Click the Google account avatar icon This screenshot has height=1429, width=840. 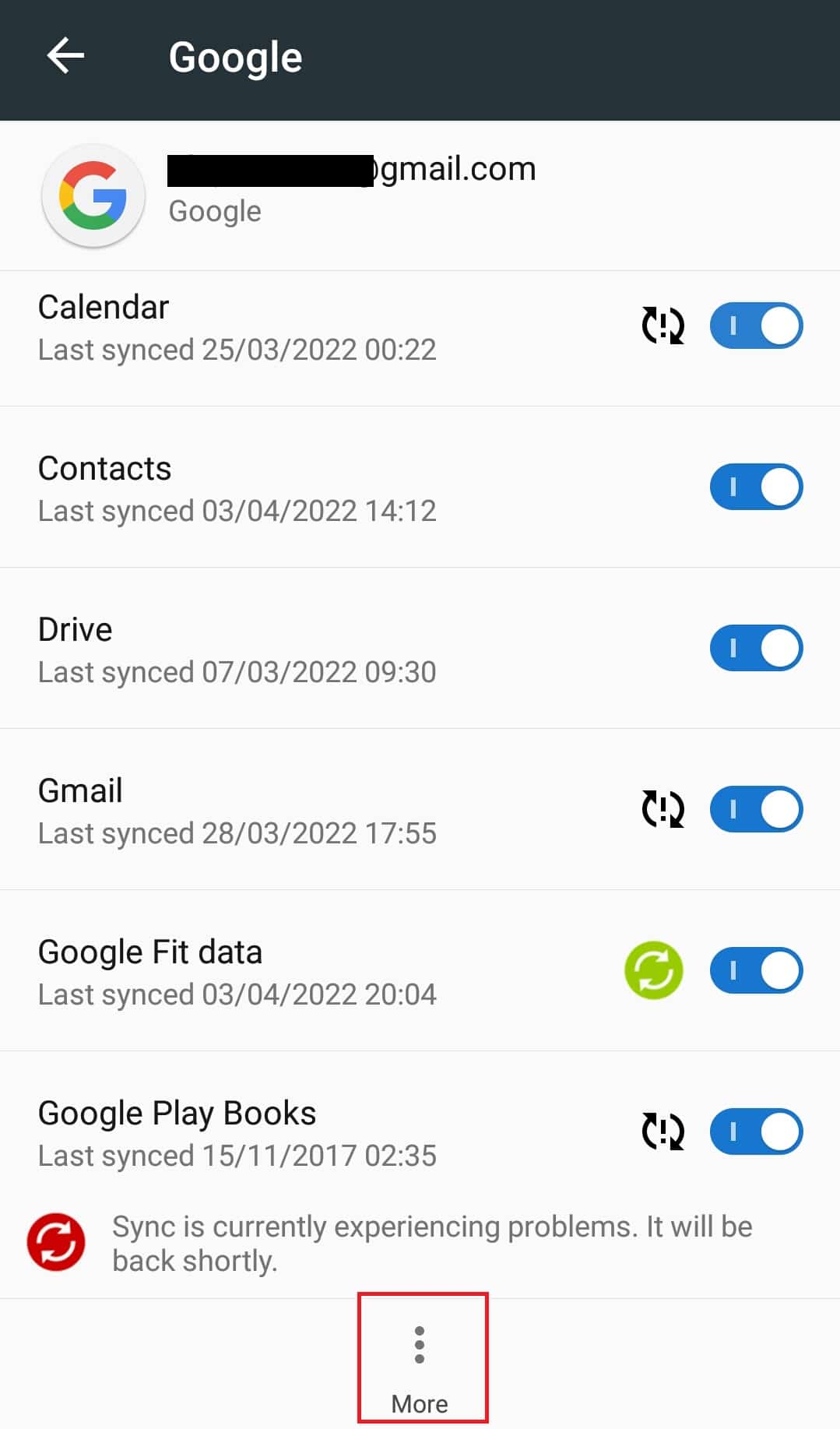[x=93, y=195]
